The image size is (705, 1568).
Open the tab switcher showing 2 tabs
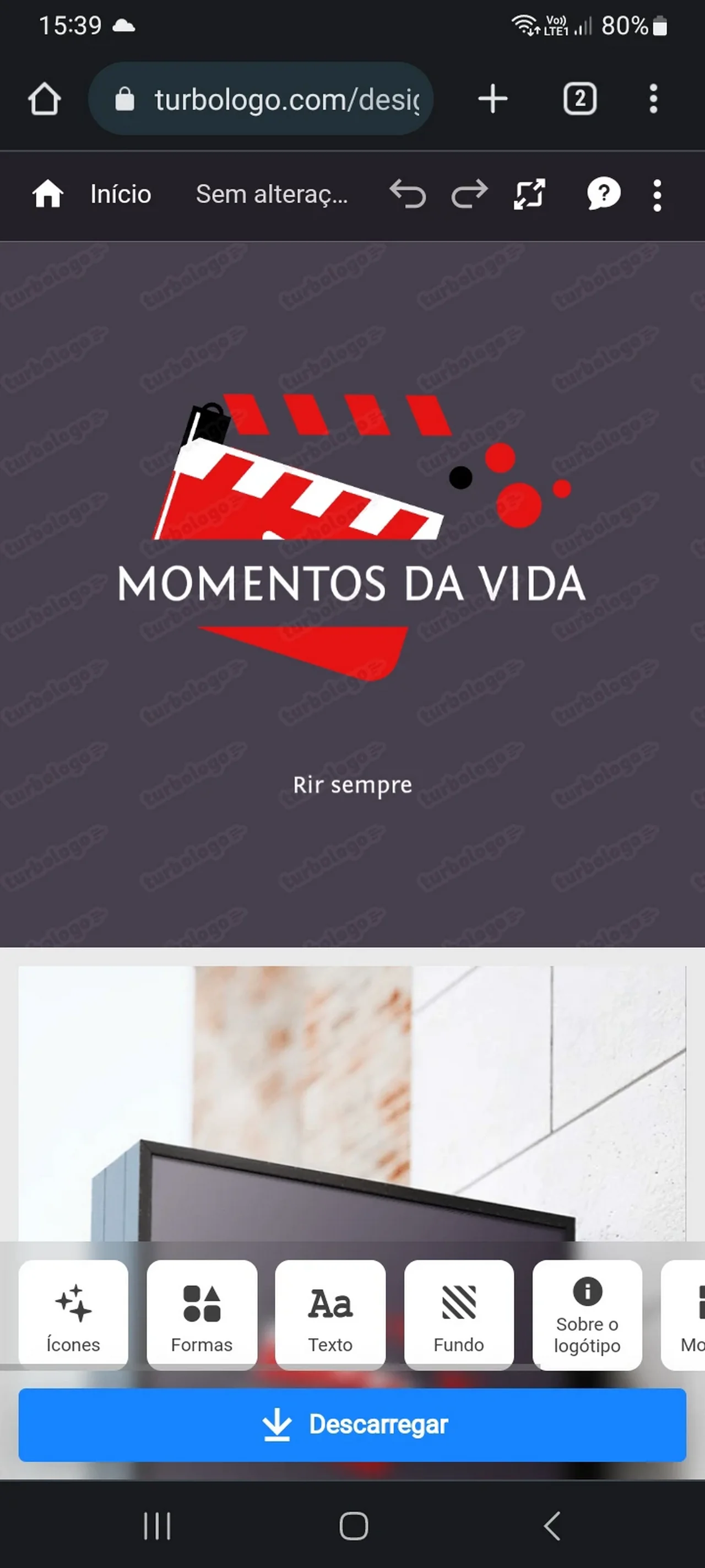coord(579,99)
